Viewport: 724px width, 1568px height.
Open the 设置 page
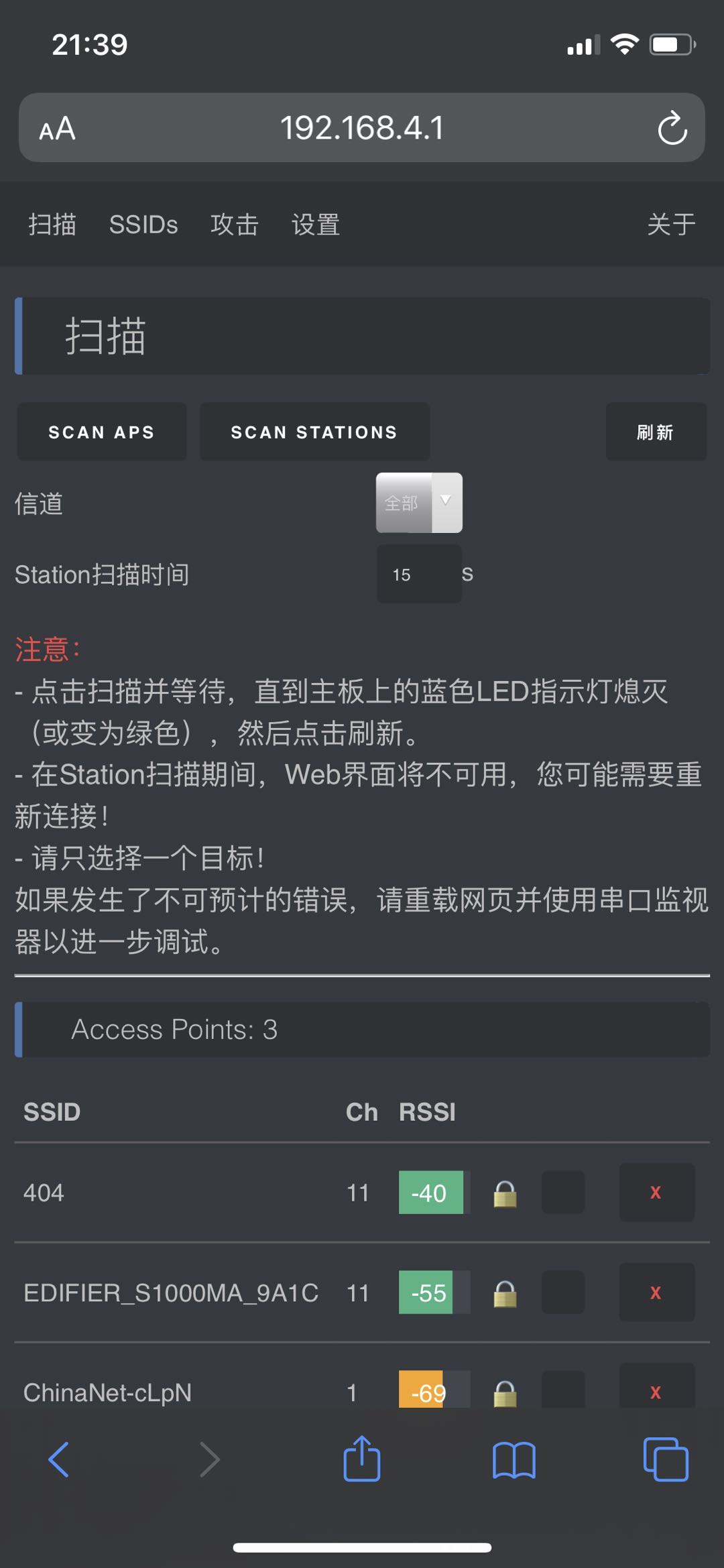(316, 225)
